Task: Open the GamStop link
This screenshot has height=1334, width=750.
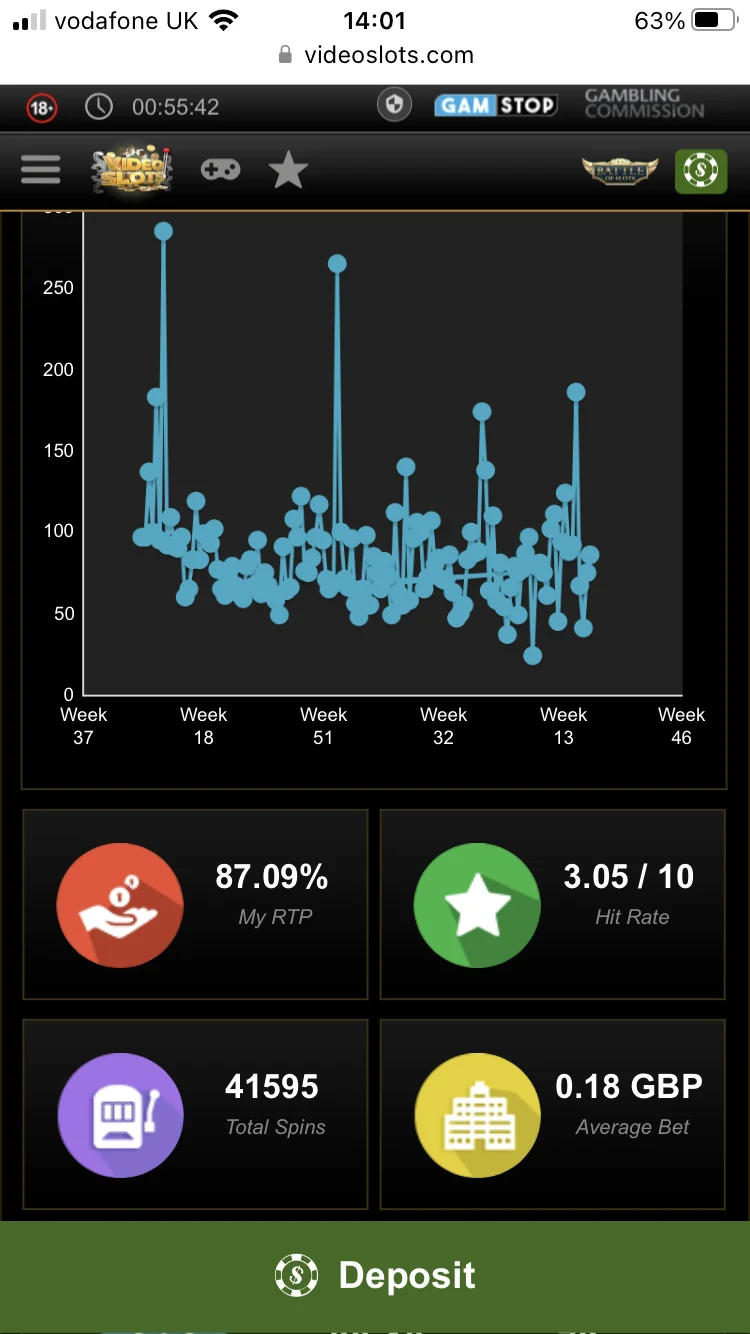Action: (495, 105)
